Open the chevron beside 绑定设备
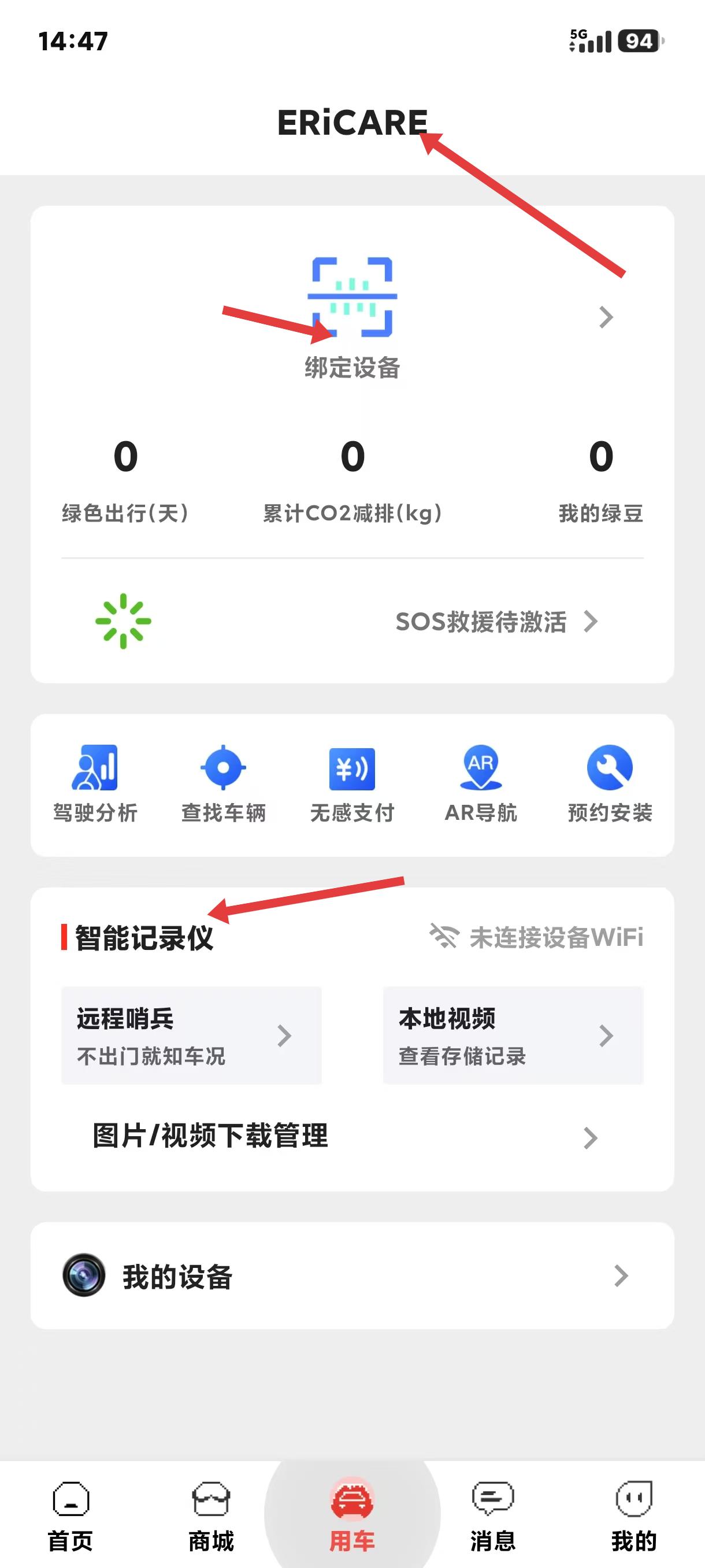This screenshot has height=1568, width=705. click(x=605, y=317)
